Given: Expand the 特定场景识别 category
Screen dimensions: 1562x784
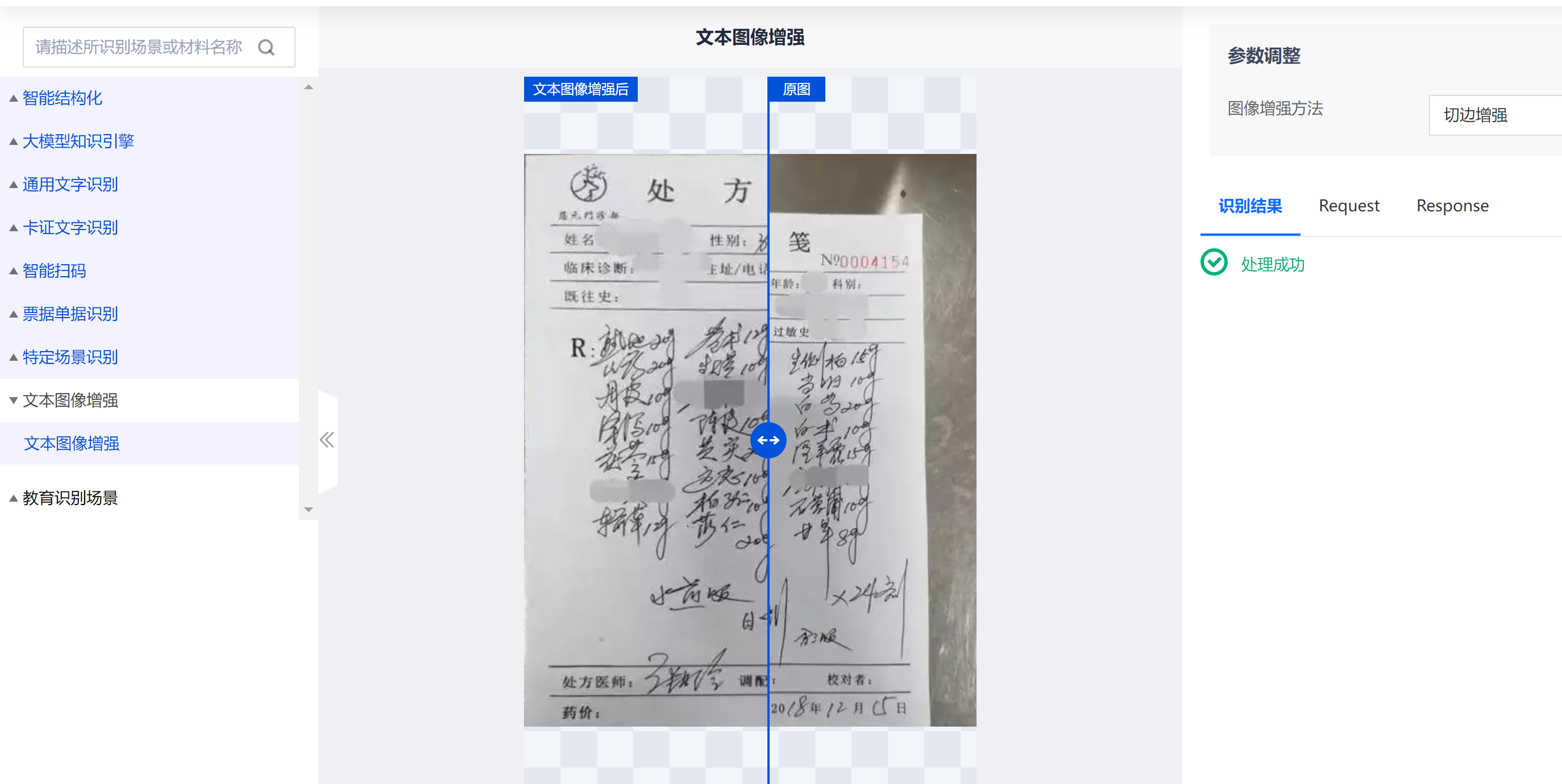Looking at the screenshot, I should pos(70,357).
